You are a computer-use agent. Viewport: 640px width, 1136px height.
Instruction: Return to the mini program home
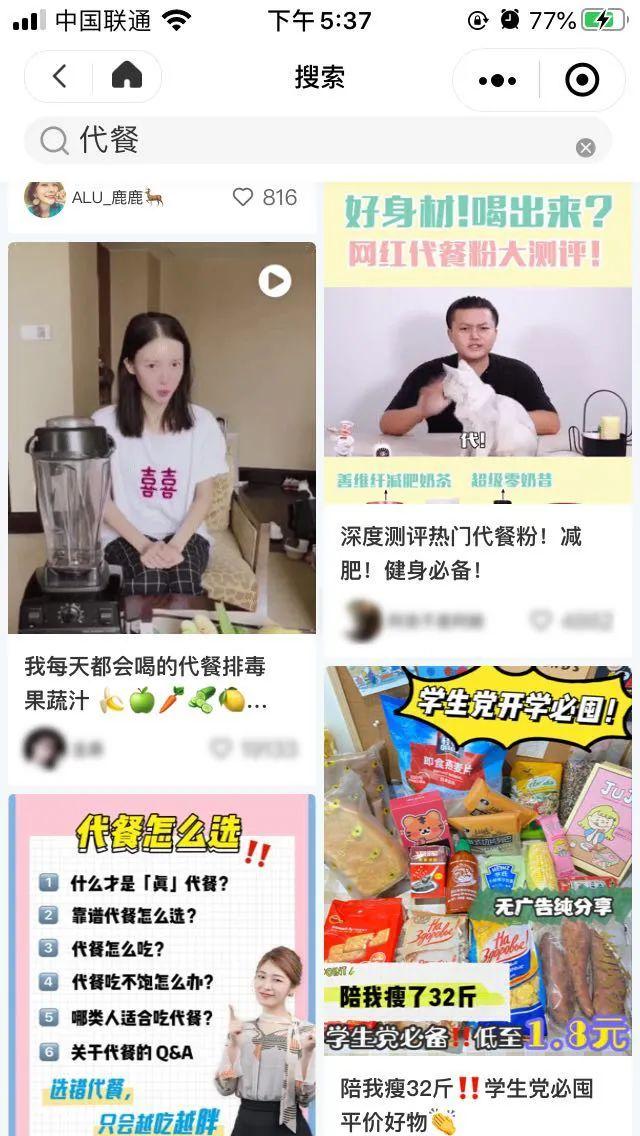click(x=126, y=77)
